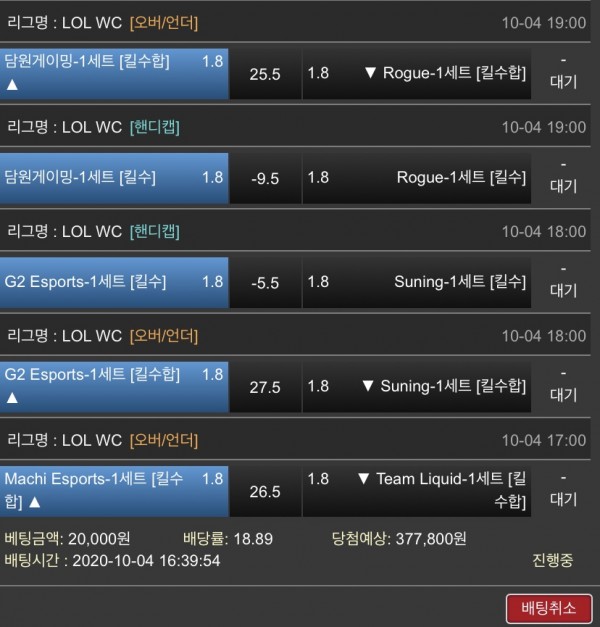Viewport: 600px width, 627px height.
Task: Tap the 배팅취소 button to cancel the bet
Action: 549,607
